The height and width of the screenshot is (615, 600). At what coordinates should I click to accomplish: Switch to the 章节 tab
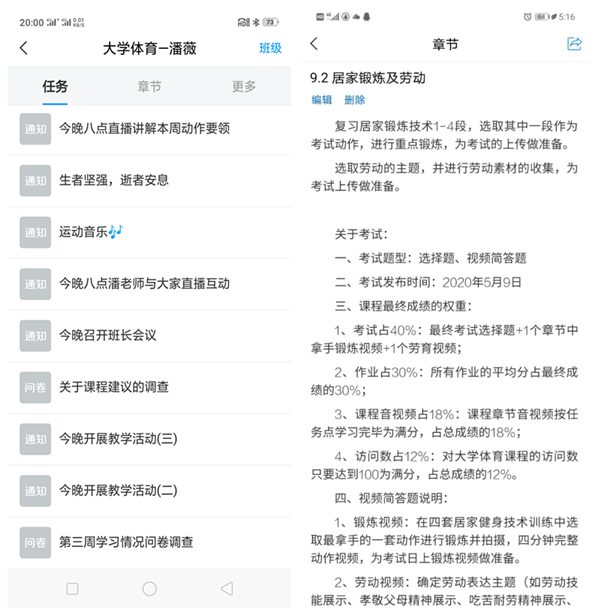point(150,86)
